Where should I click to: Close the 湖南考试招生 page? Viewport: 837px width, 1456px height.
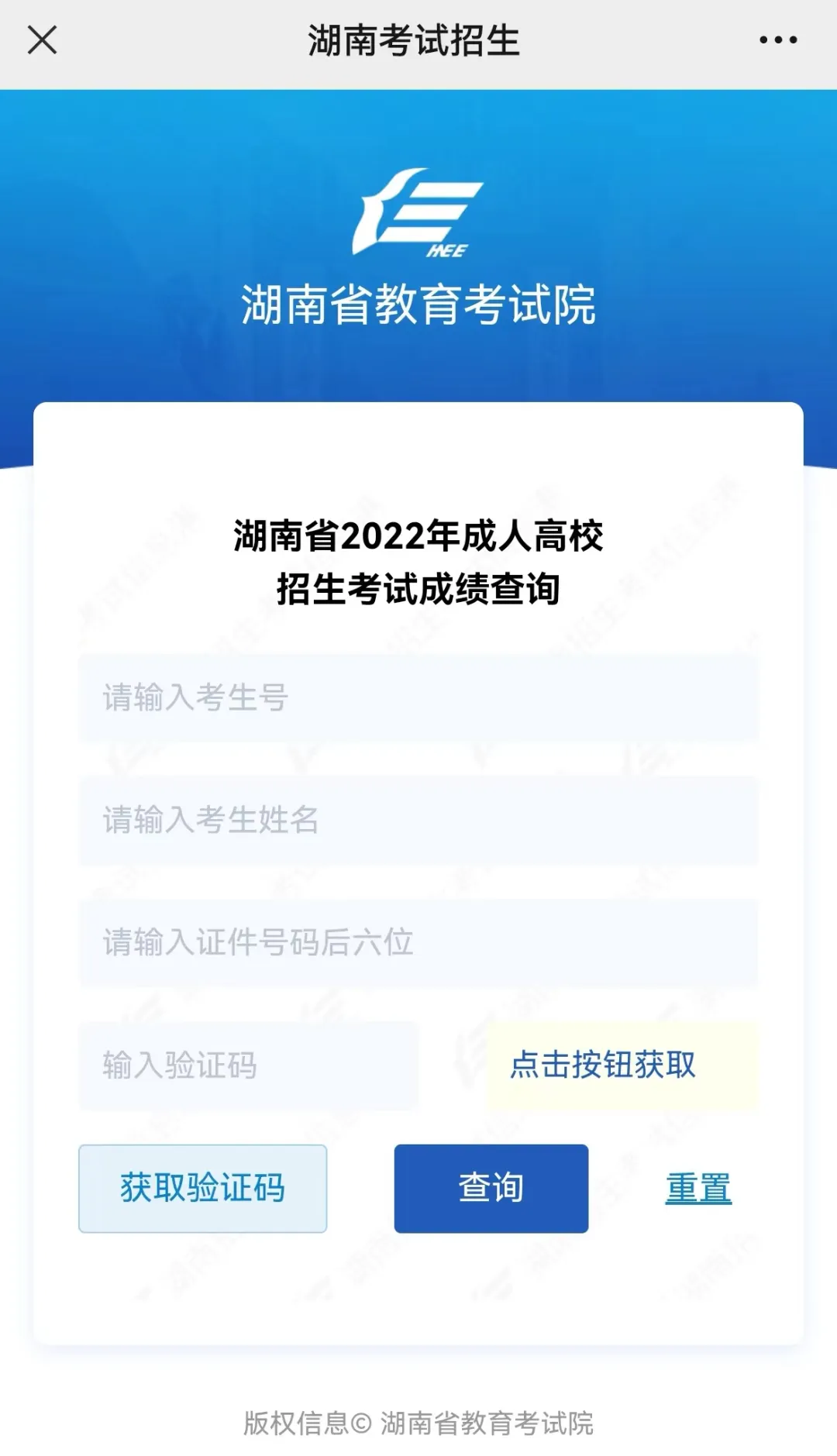[x=42, y=40]
